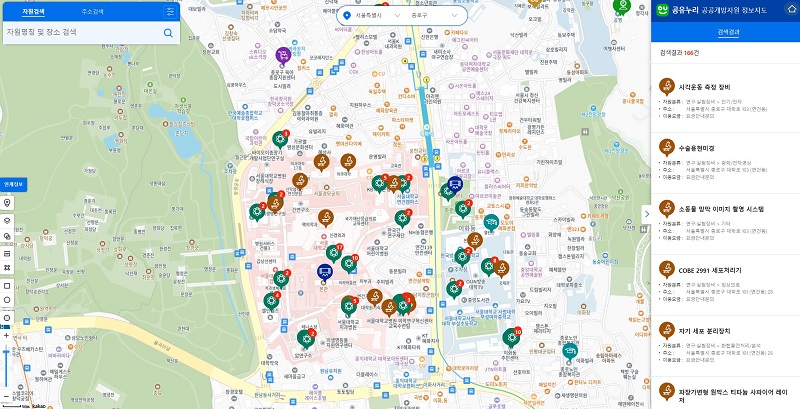Zoom in with the plus button
This screenshot has height=409, width=800.
[x=7, y=336]
